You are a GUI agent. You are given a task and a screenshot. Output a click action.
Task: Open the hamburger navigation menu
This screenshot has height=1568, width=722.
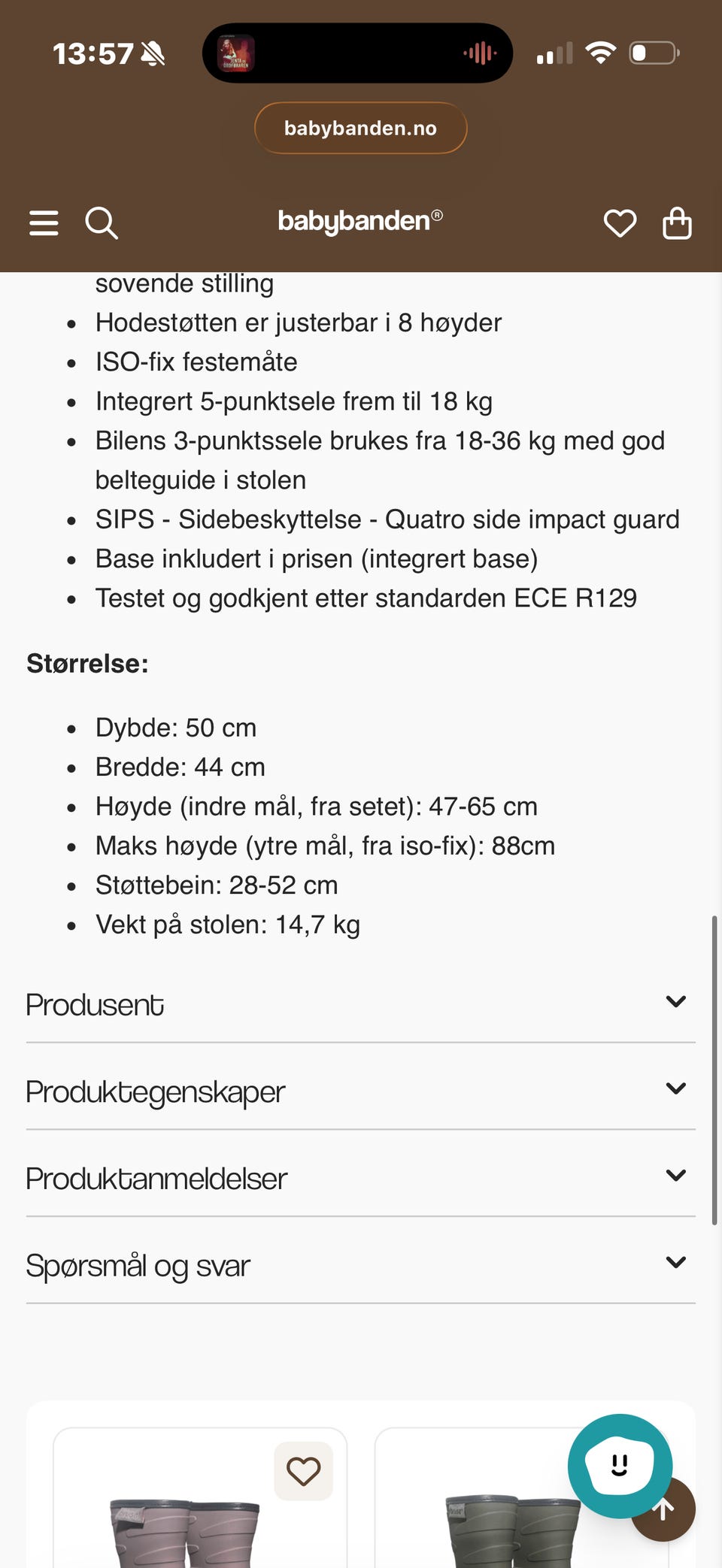[x=44, y=222]
